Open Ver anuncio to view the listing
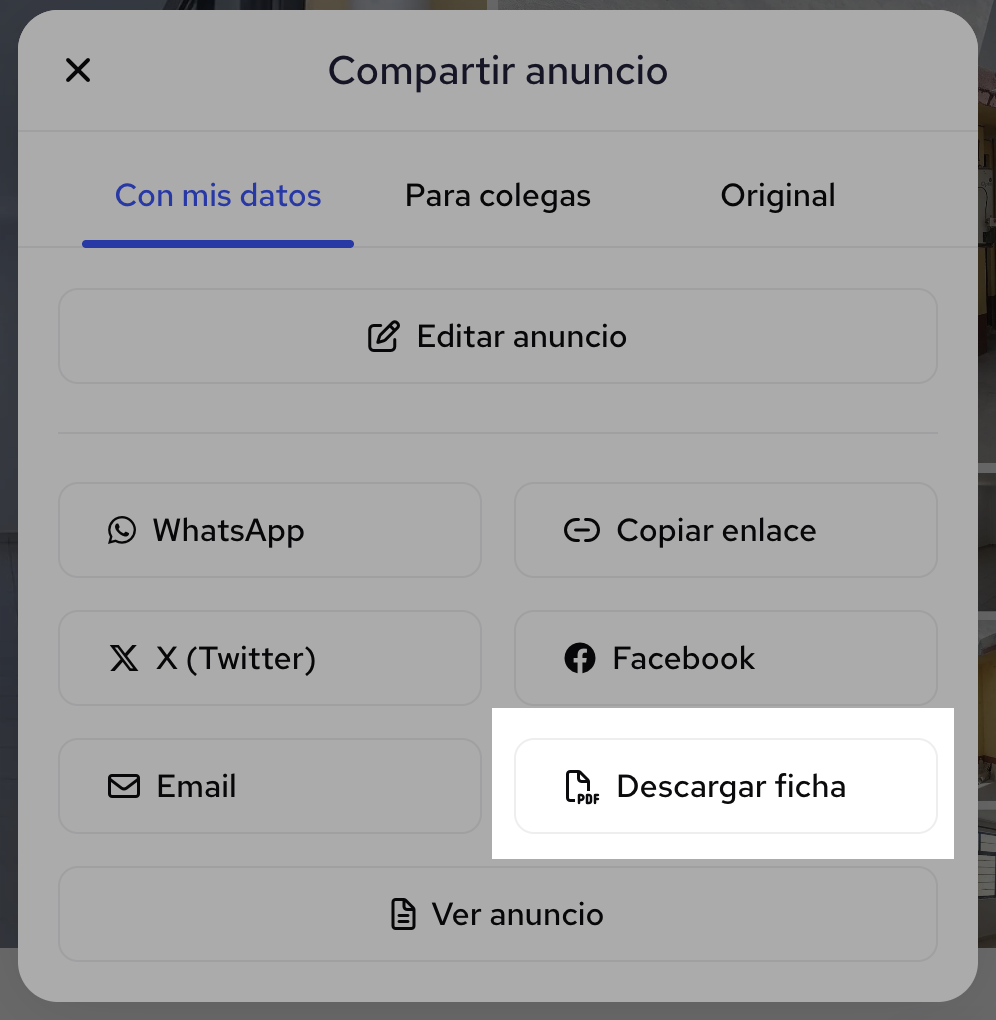 [497, 914]
